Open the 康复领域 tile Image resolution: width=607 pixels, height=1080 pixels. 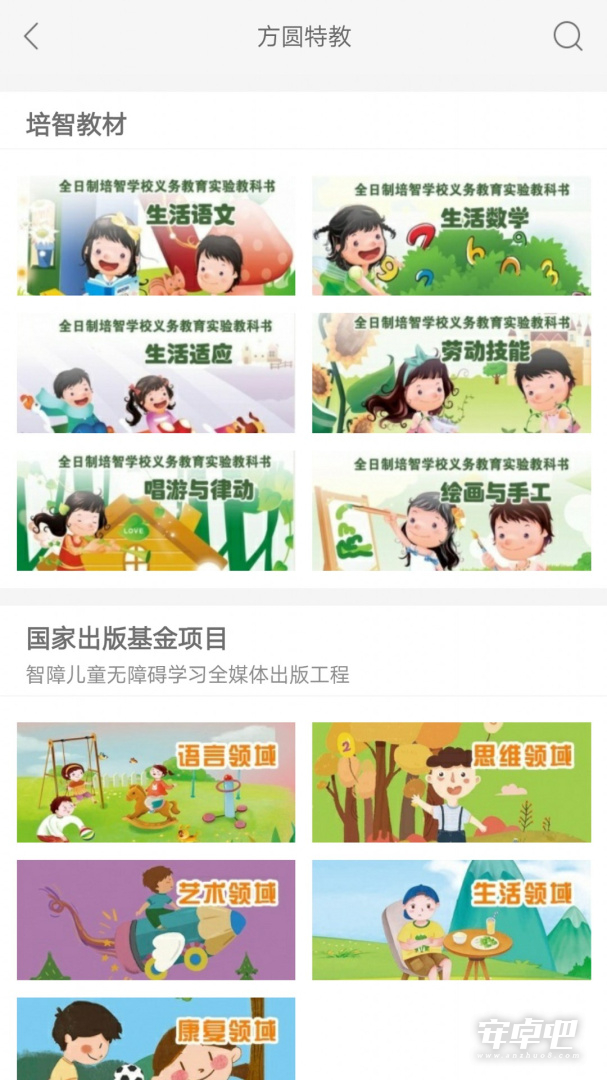(x=156, y=1038)
